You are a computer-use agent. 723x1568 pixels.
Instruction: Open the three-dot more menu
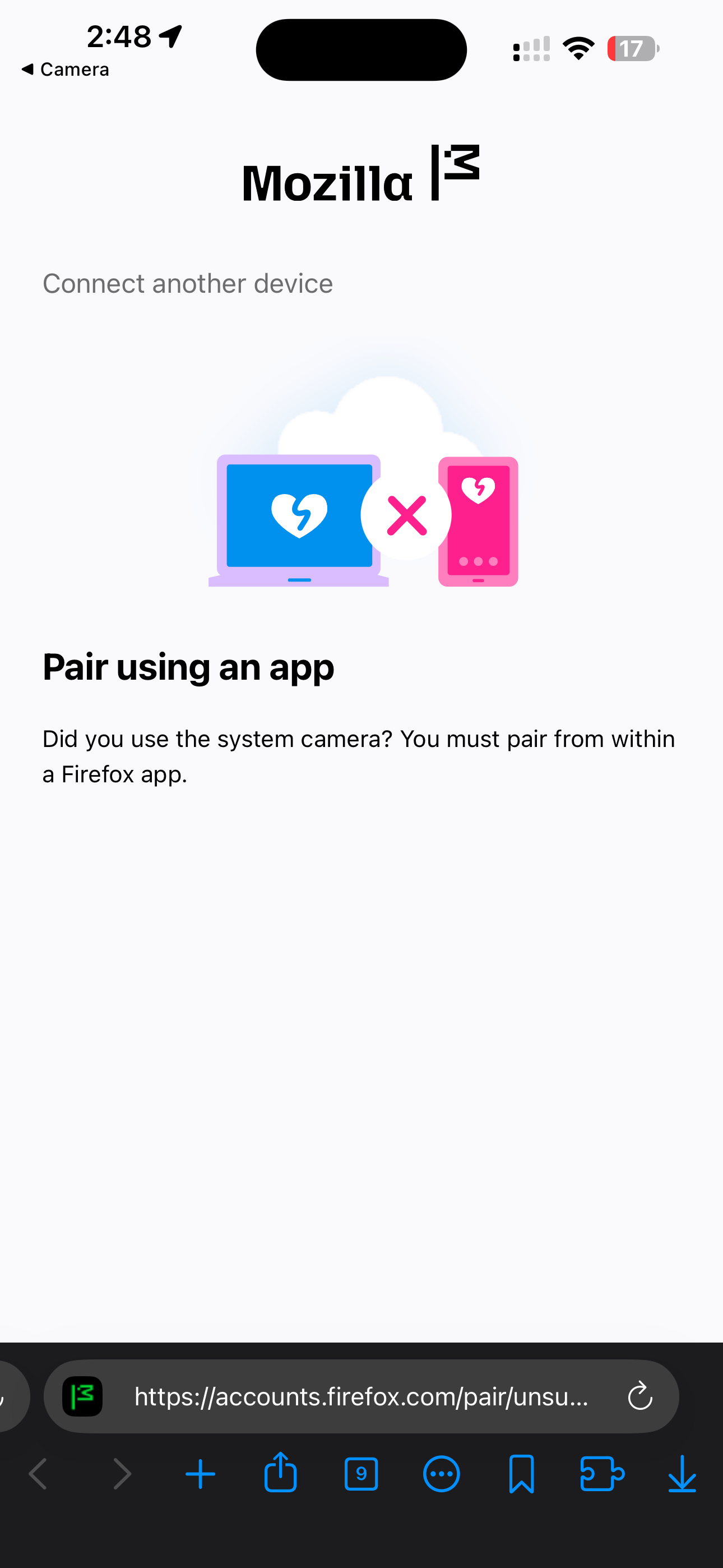[x=441, y=1474]
